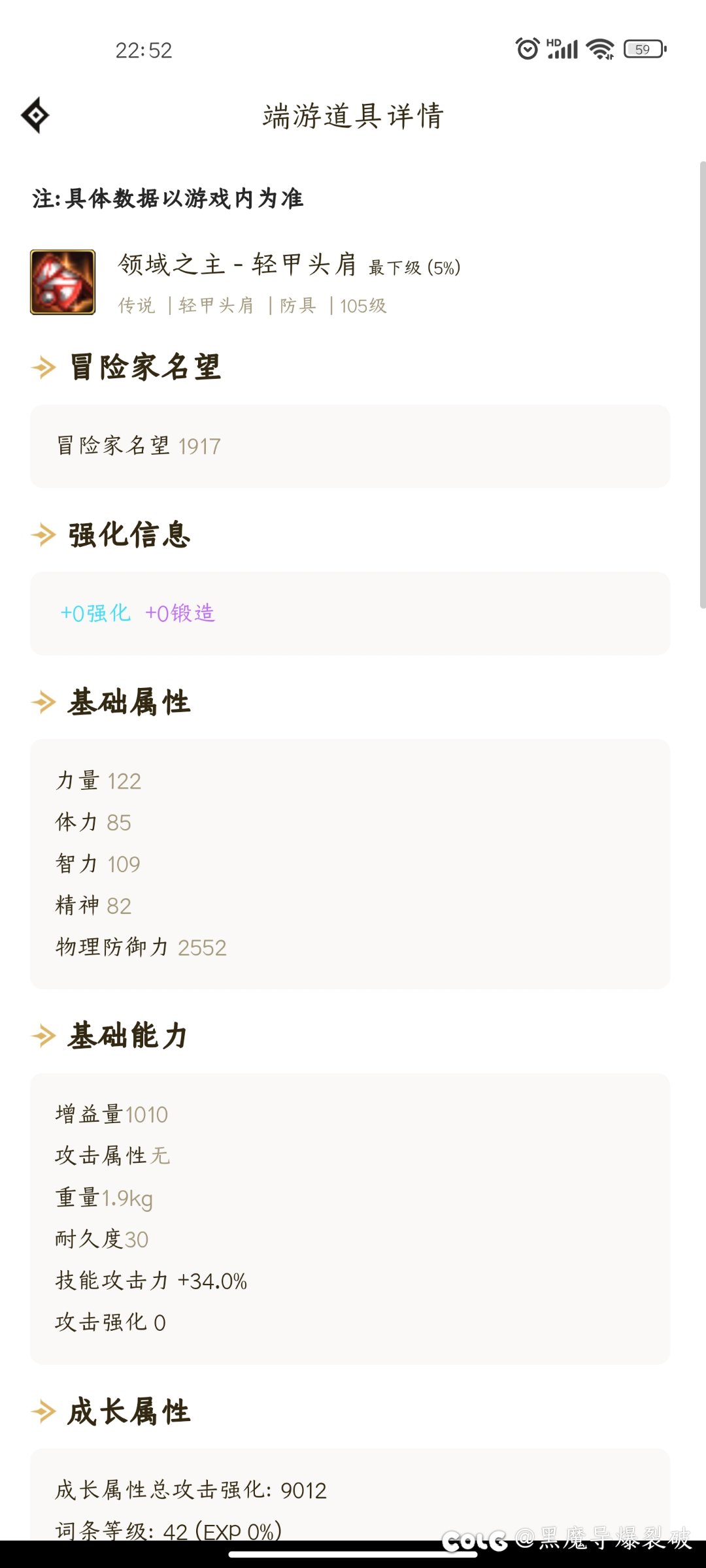Expand the 基础属性 section
Screen dimensions: 706x1568
128,704
